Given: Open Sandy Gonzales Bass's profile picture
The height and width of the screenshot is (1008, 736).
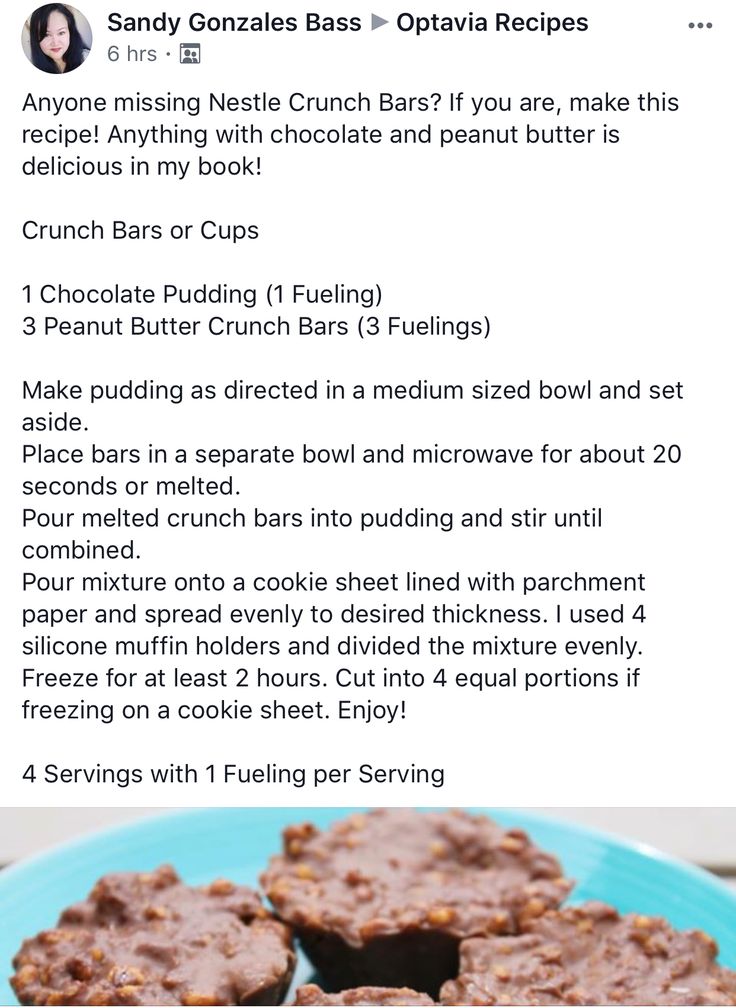Looking at the screenshot, I should [x=56, y=38].
